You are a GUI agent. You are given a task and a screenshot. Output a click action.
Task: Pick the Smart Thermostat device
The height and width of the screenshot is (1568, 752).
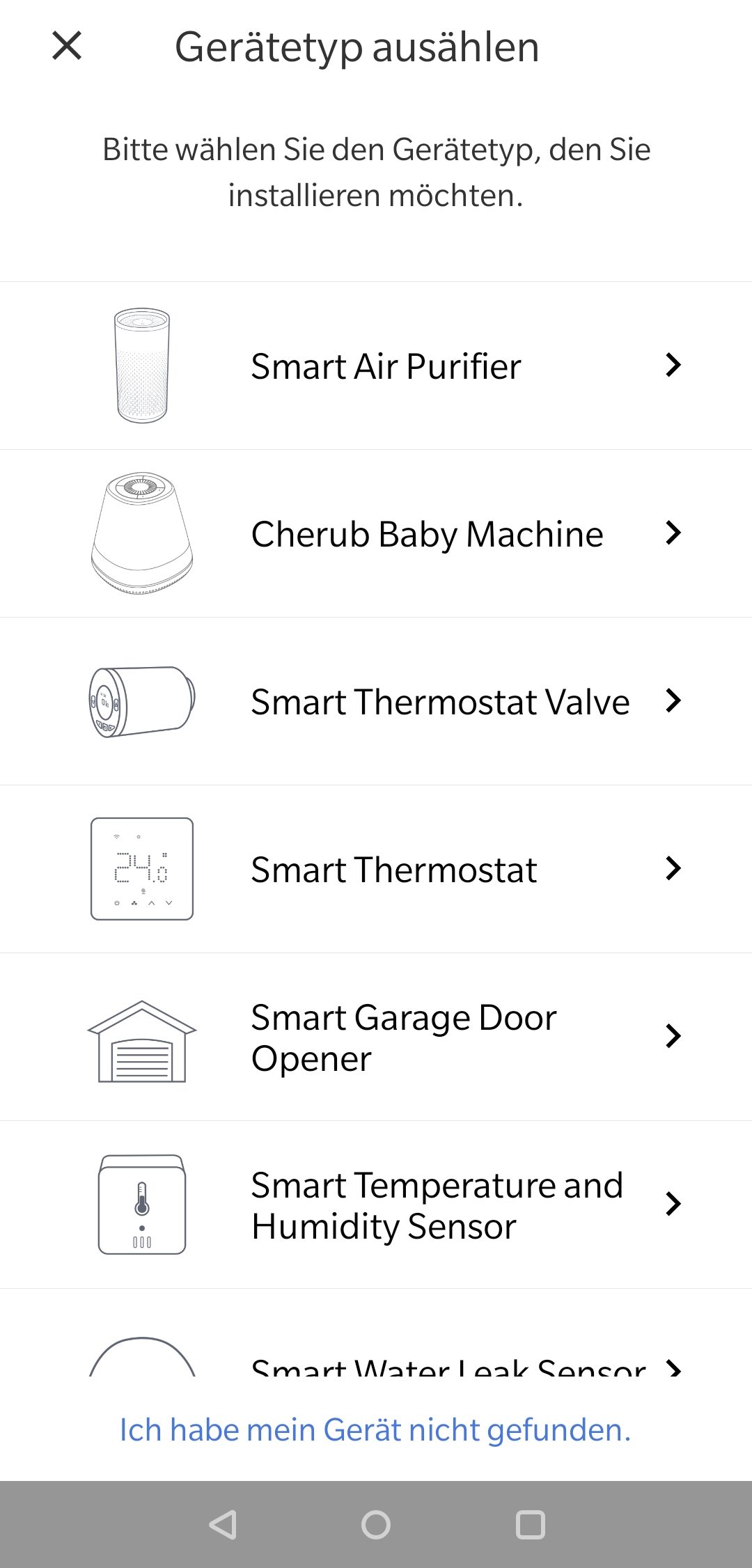point(393,870)
